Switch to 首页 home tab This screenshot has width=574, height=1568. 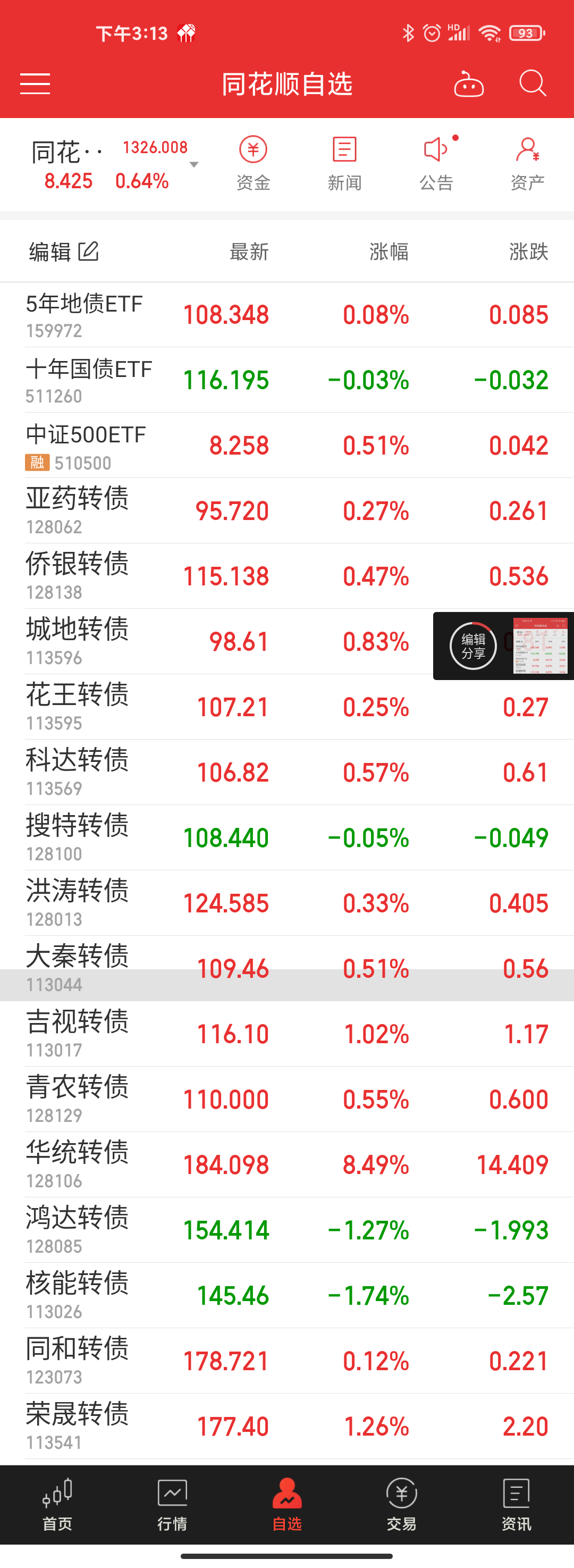(57, 1505)
